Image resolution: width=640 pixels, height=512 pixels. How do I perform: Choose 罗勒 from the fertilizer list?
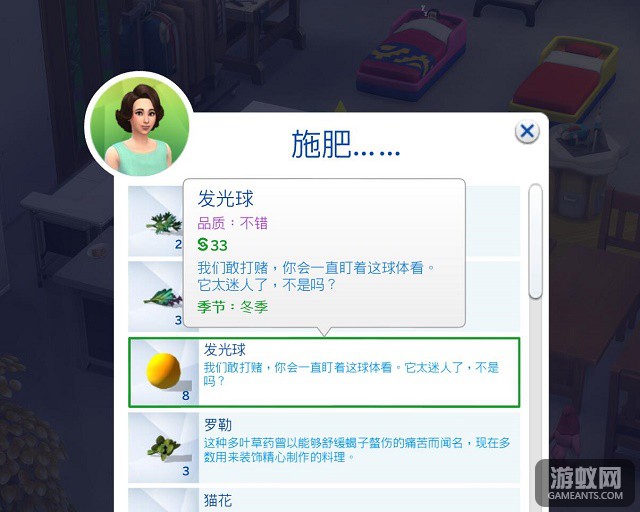pos(324,446)
